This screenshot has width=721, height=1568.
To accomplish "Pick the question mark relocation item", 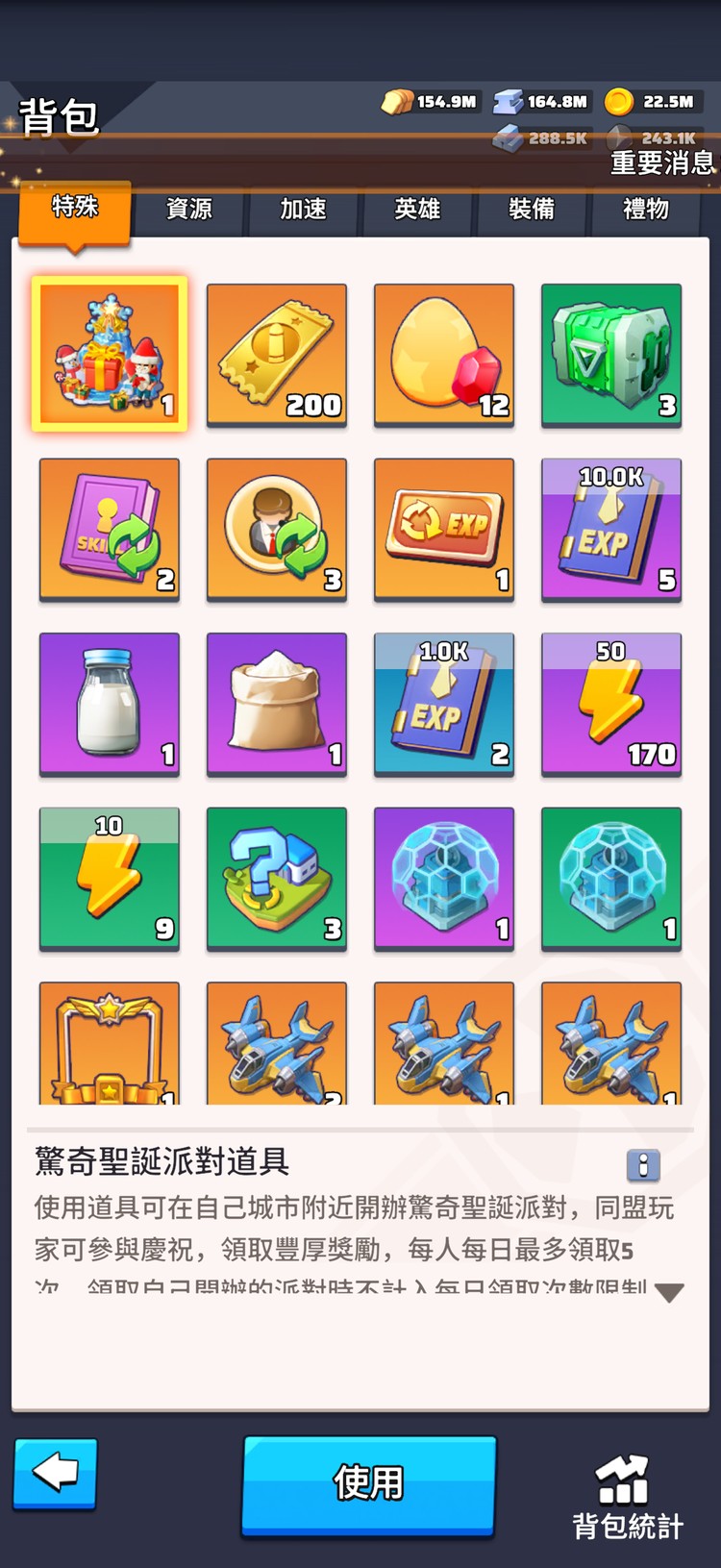I will click(277, 879).
